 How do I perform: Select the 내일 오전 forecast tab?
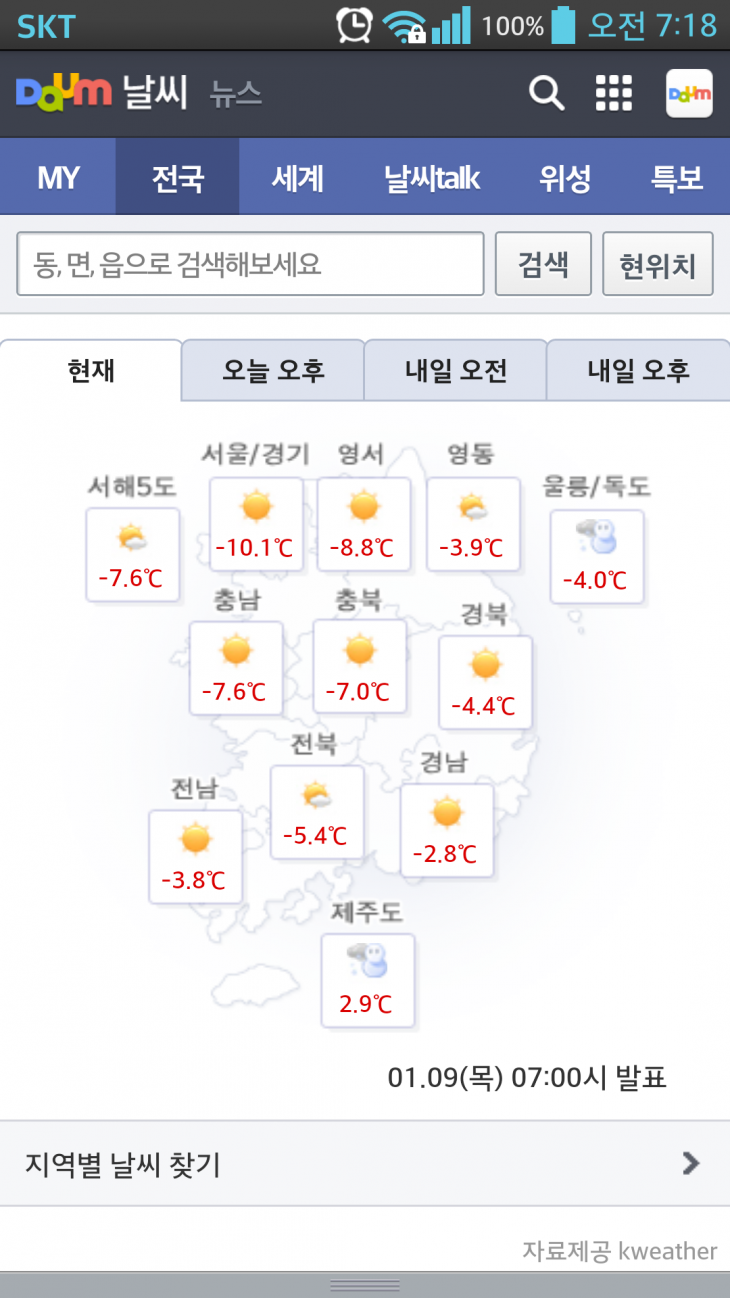click(x=456, y=371)
